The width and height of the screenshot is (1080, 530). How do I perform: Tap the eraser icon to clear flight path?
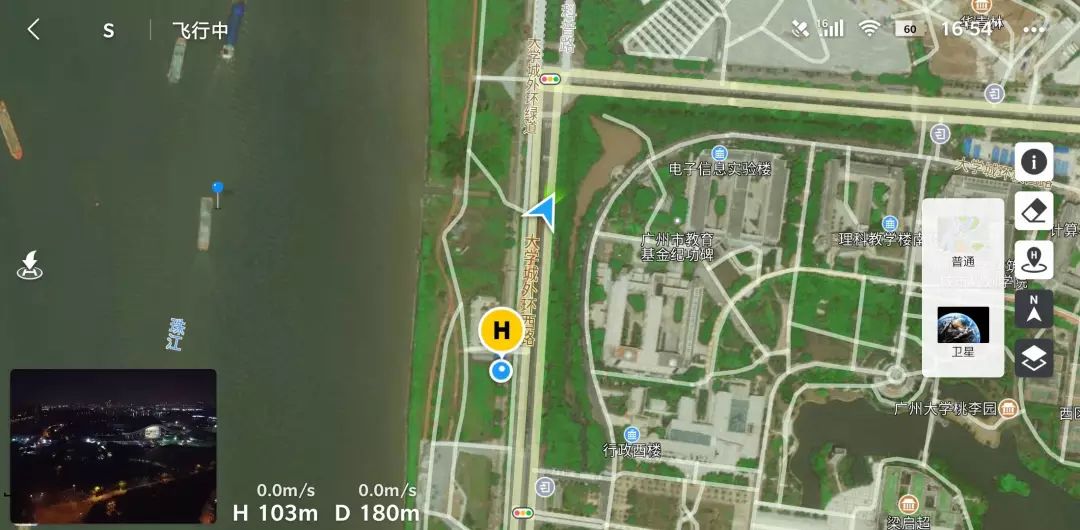tap(1033, 210)
